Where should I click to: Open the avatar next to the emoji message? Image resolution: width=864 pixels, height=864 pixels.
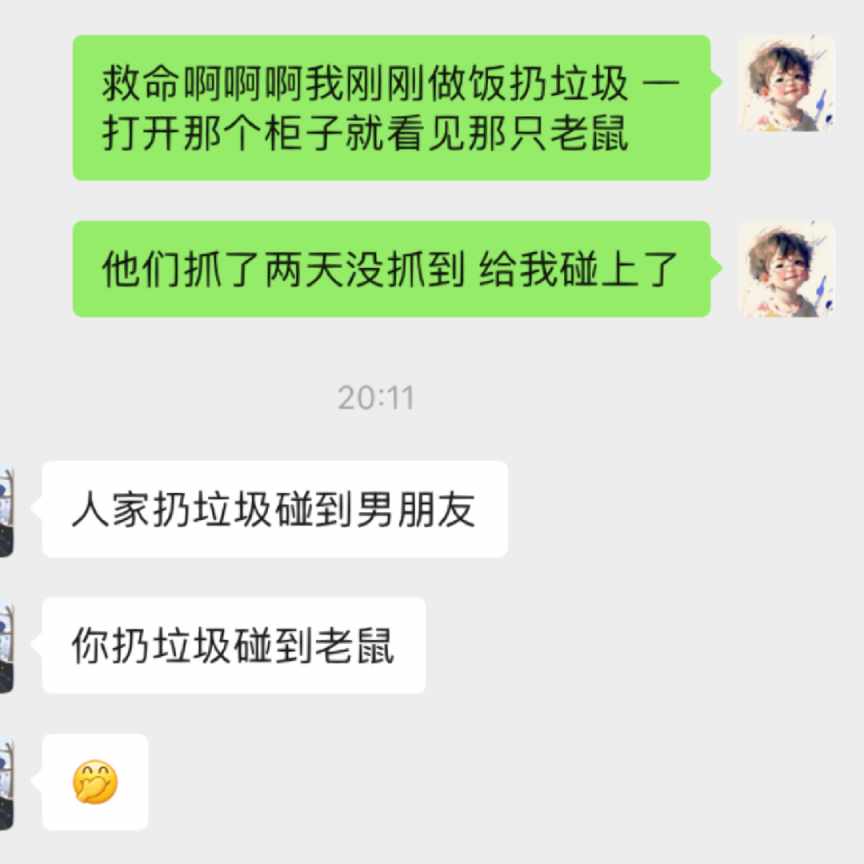(x=6, y=783)
